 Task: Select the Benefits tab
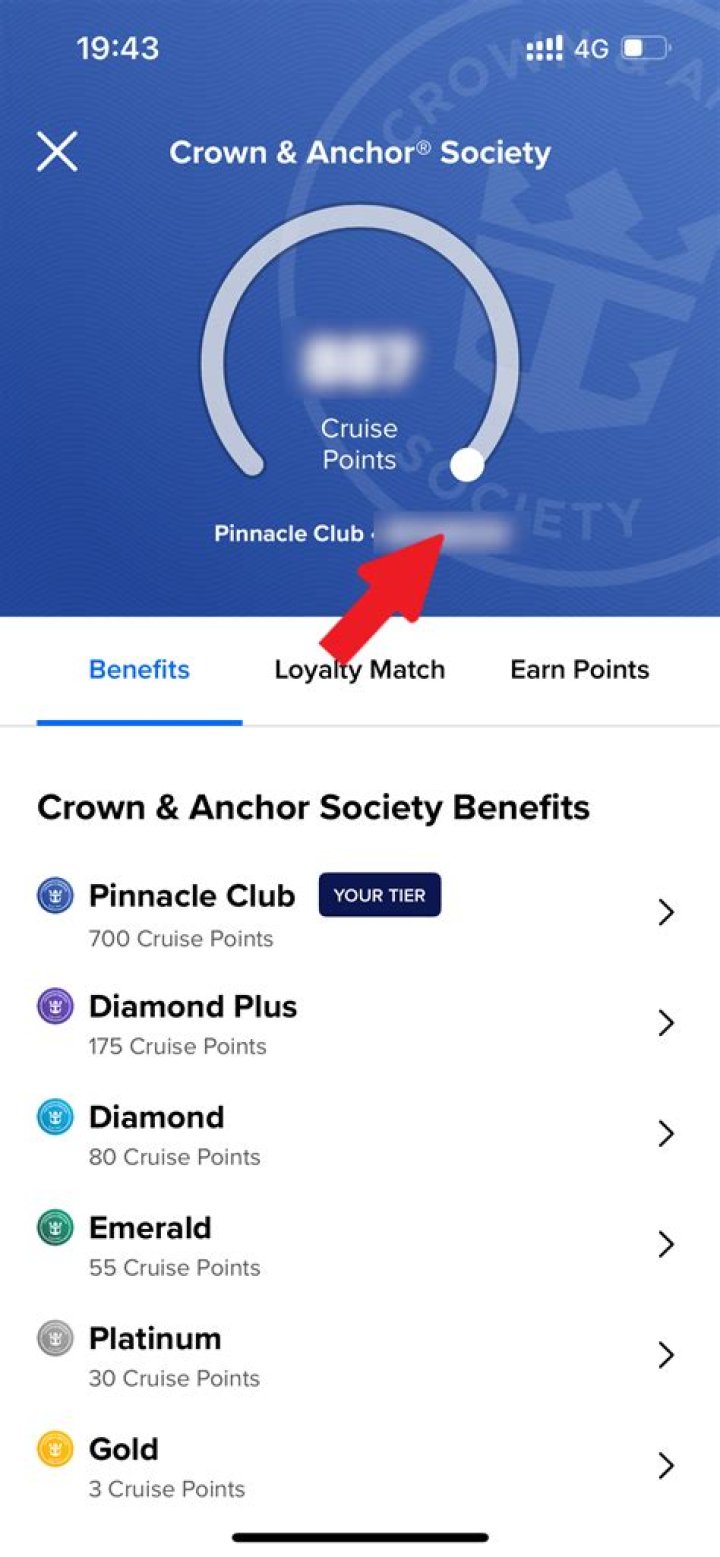click(x=138, y=670)
